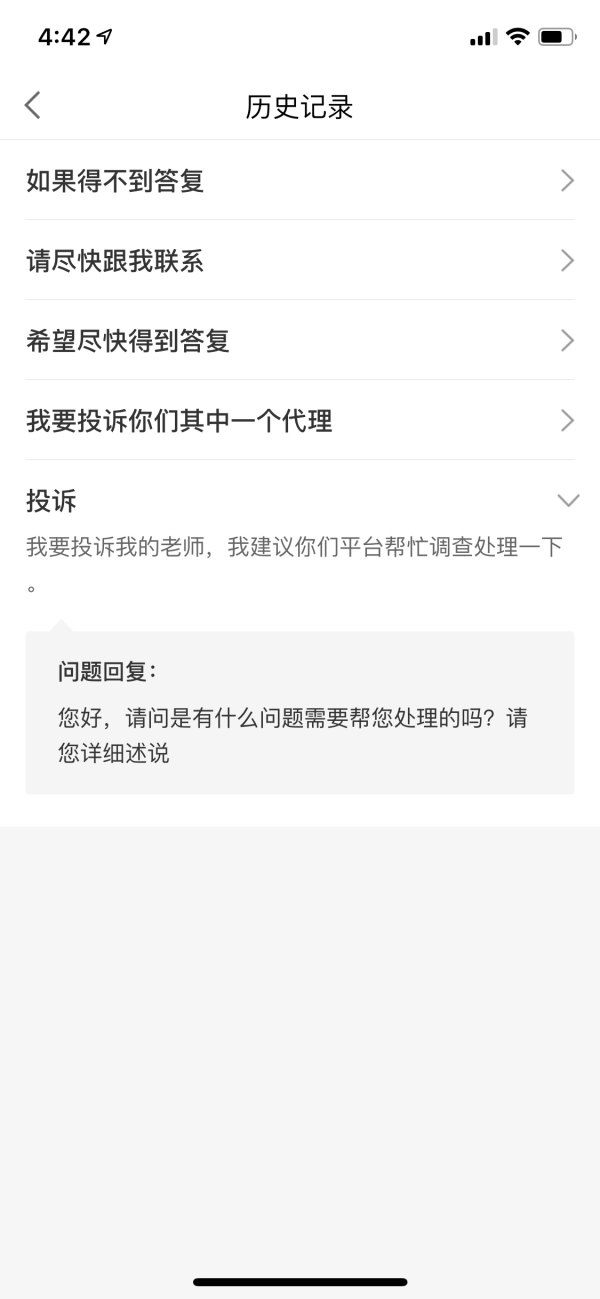Go back from 历史记录 page
This screenshot has height=1299, width=600.
[x=33, y=105]
